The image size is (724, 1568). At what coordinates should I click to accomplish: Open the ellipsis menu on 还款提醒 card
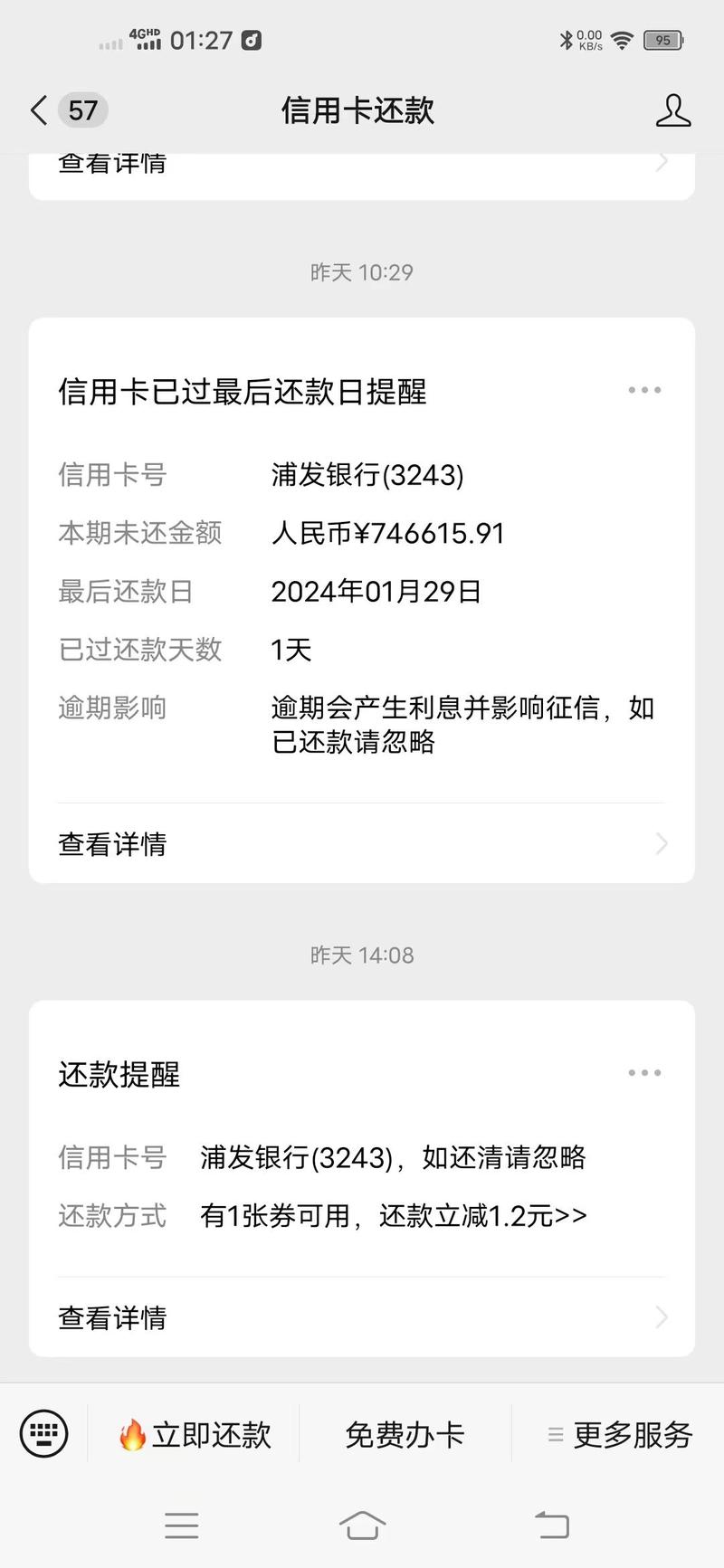[x=643, y=1072]
